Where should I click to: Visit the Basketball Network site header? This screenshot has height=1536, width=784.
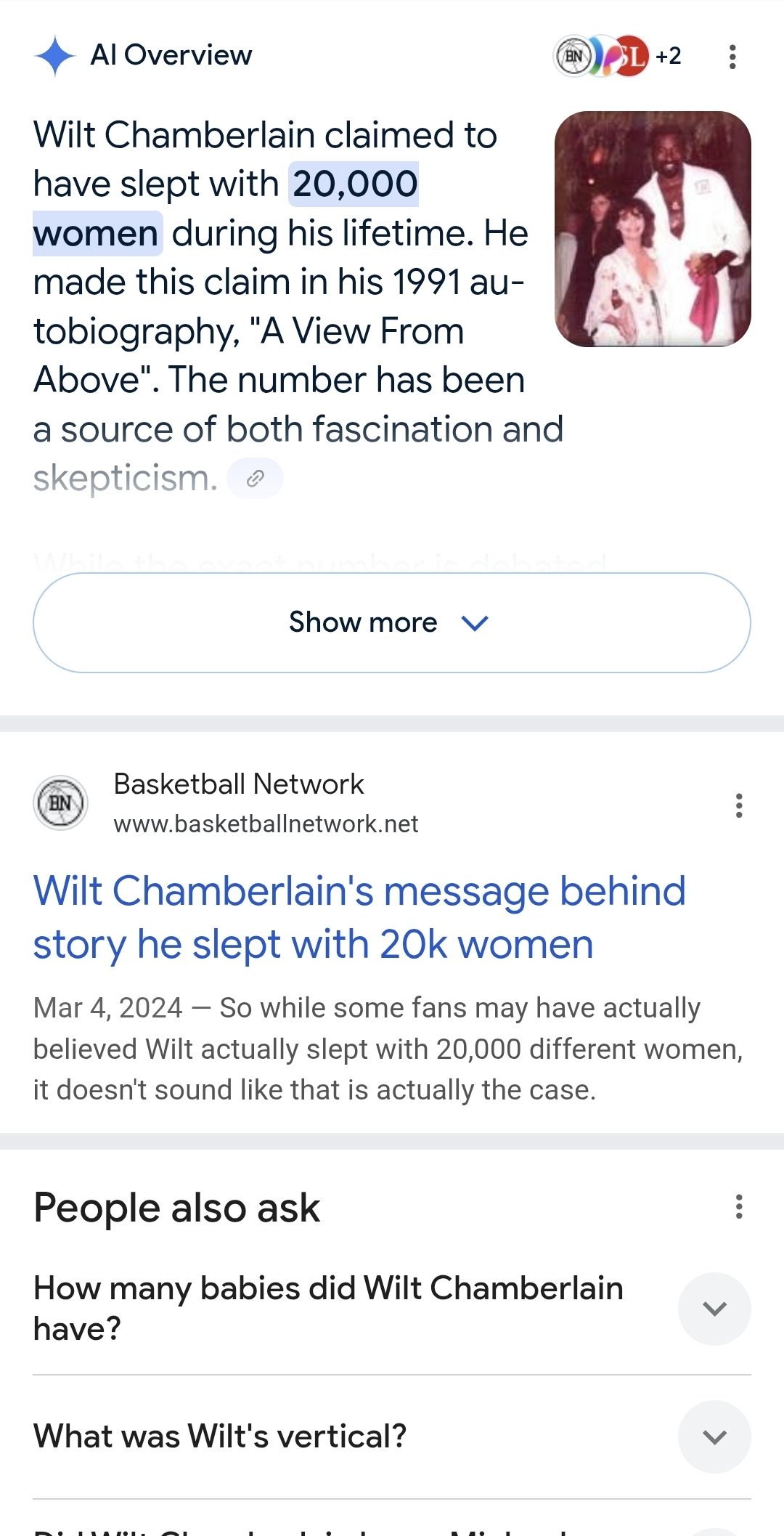tap(226, 803)
